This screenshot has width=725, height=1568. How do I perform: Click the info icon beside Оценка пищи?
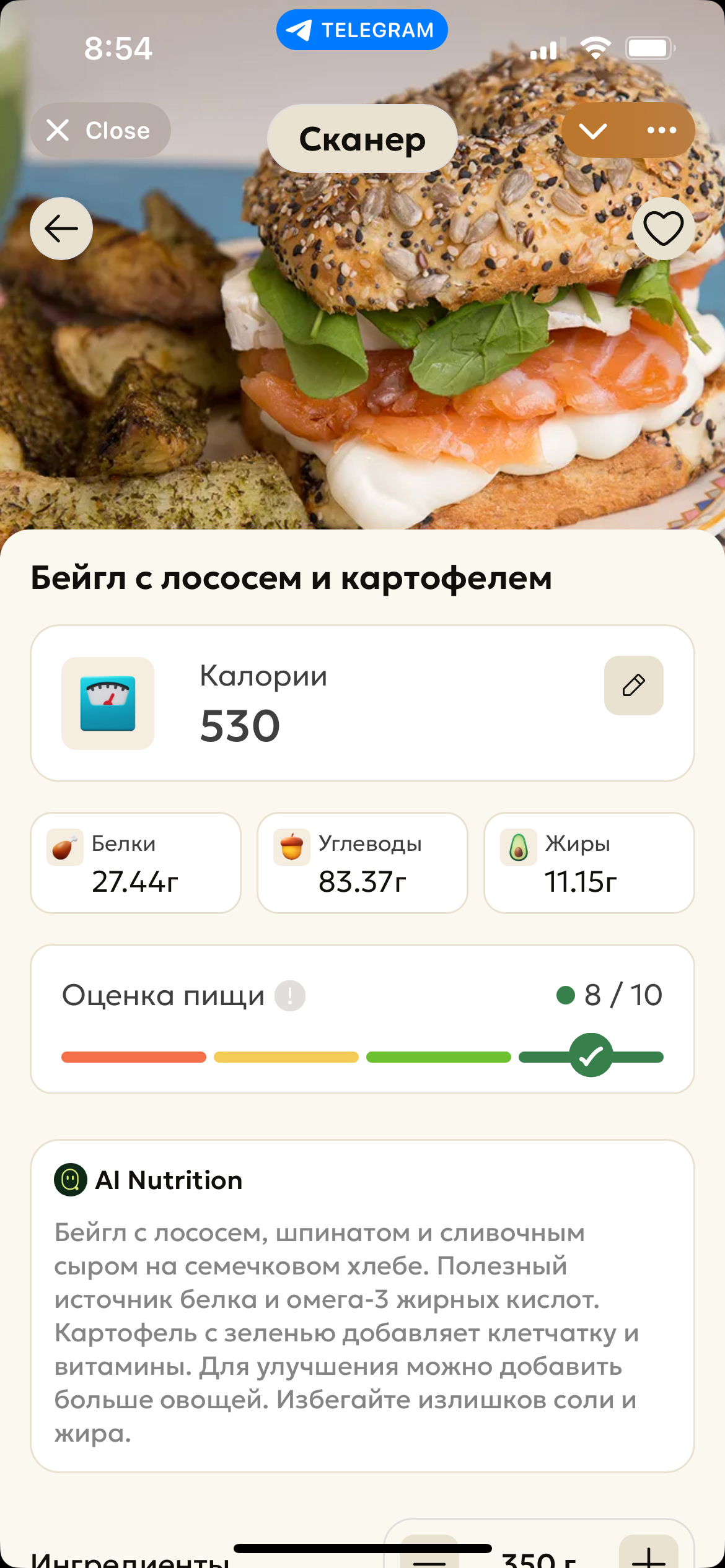[289, 996]
